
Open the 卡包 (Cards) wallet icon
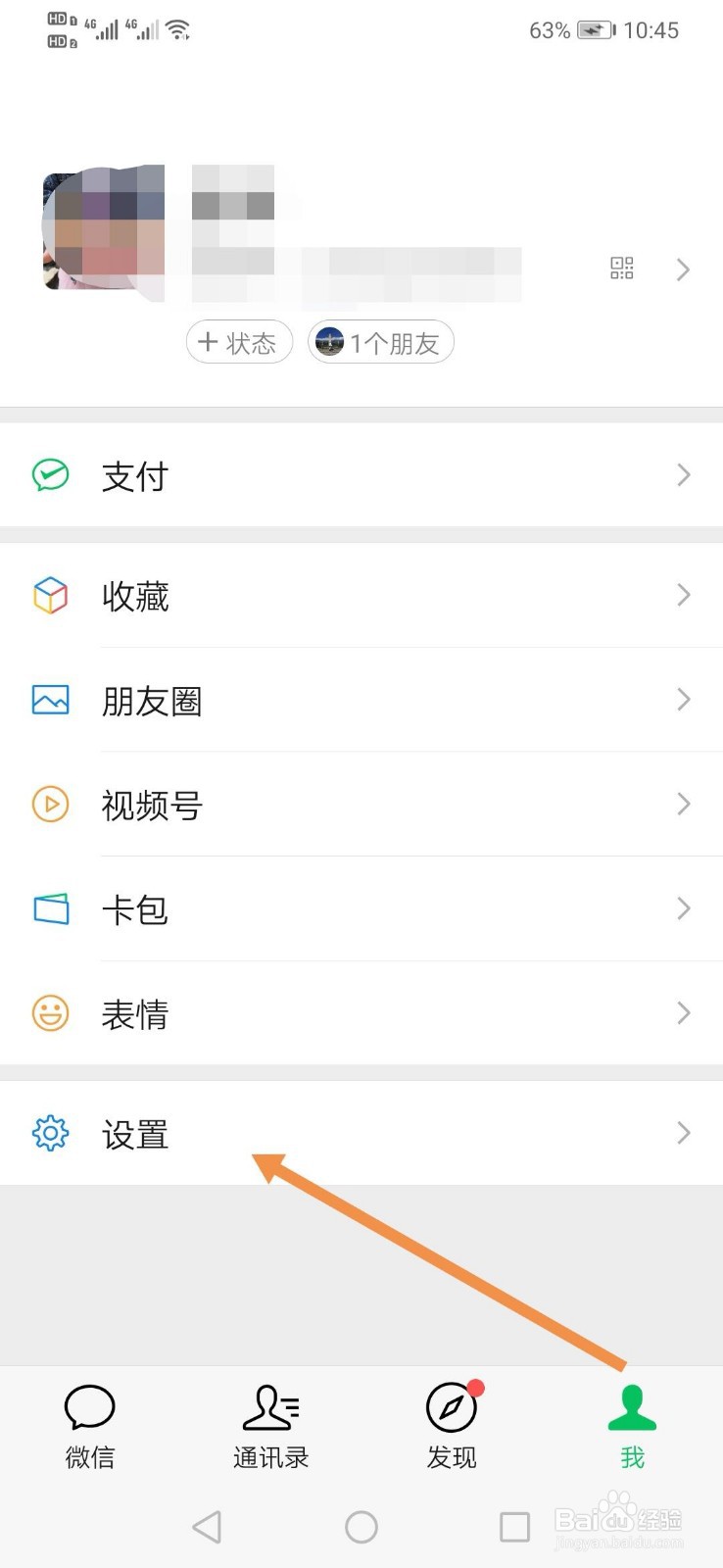49,909
